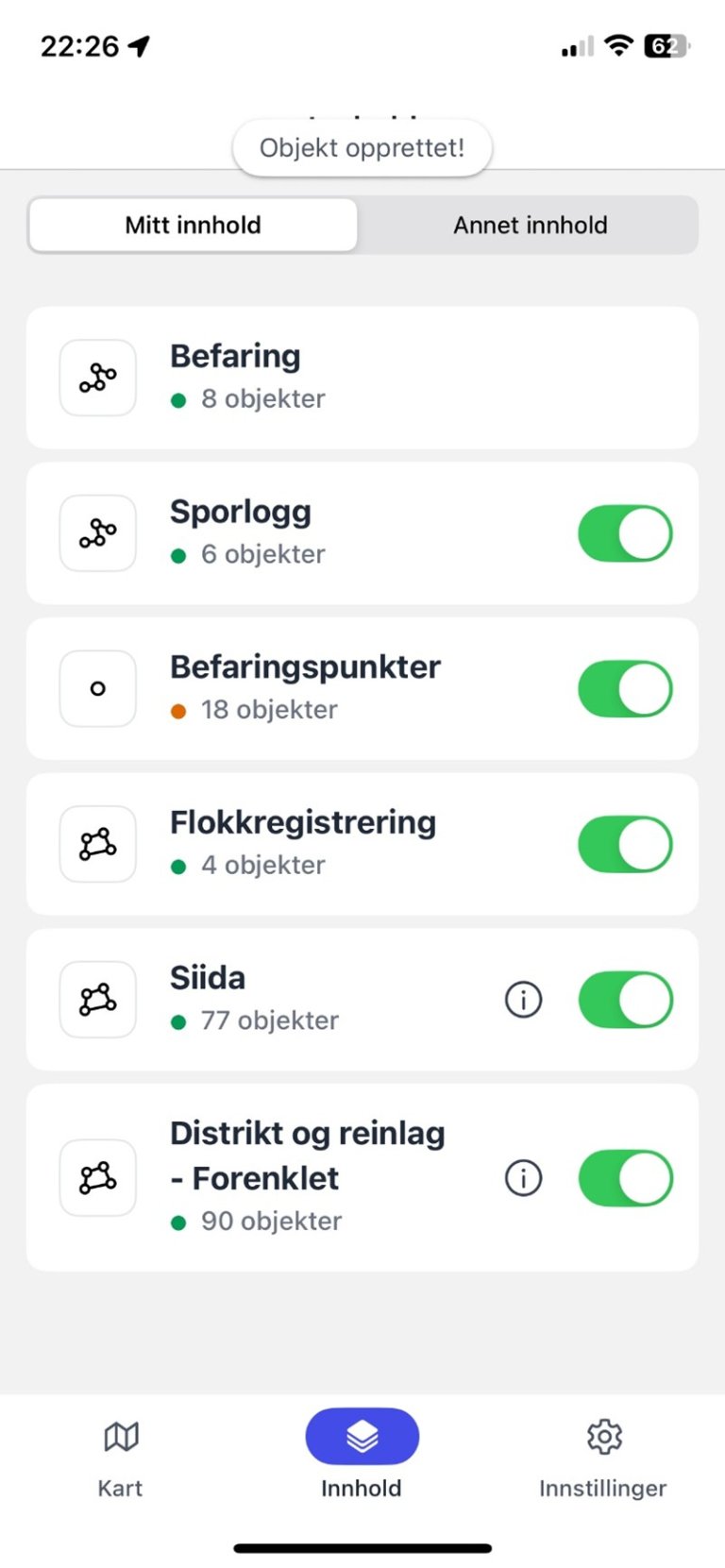Click the Sporlogg track log icon
The height and width of the screenshot is (1568, 725).
click(97, 532)
